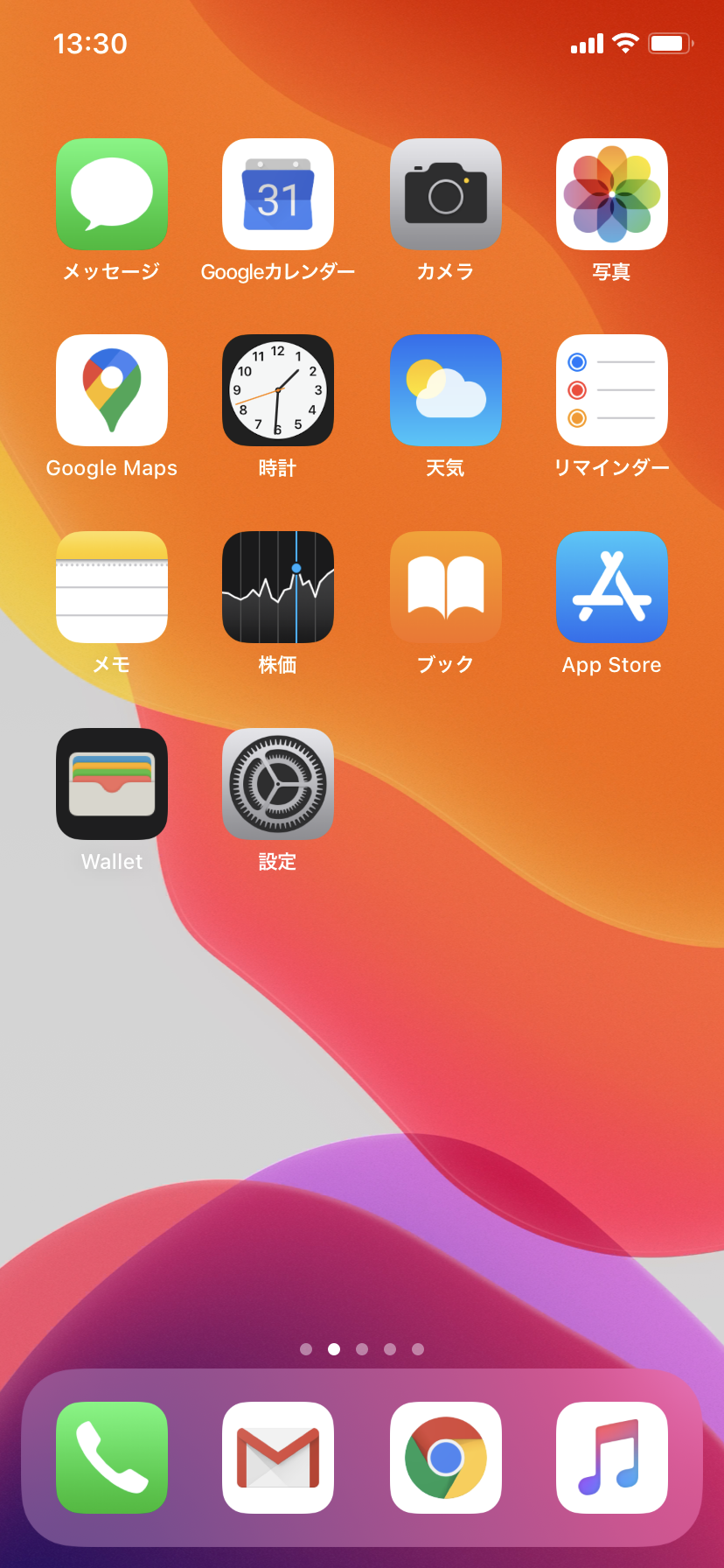Launch the 時計 app

[x=277, y=390]
